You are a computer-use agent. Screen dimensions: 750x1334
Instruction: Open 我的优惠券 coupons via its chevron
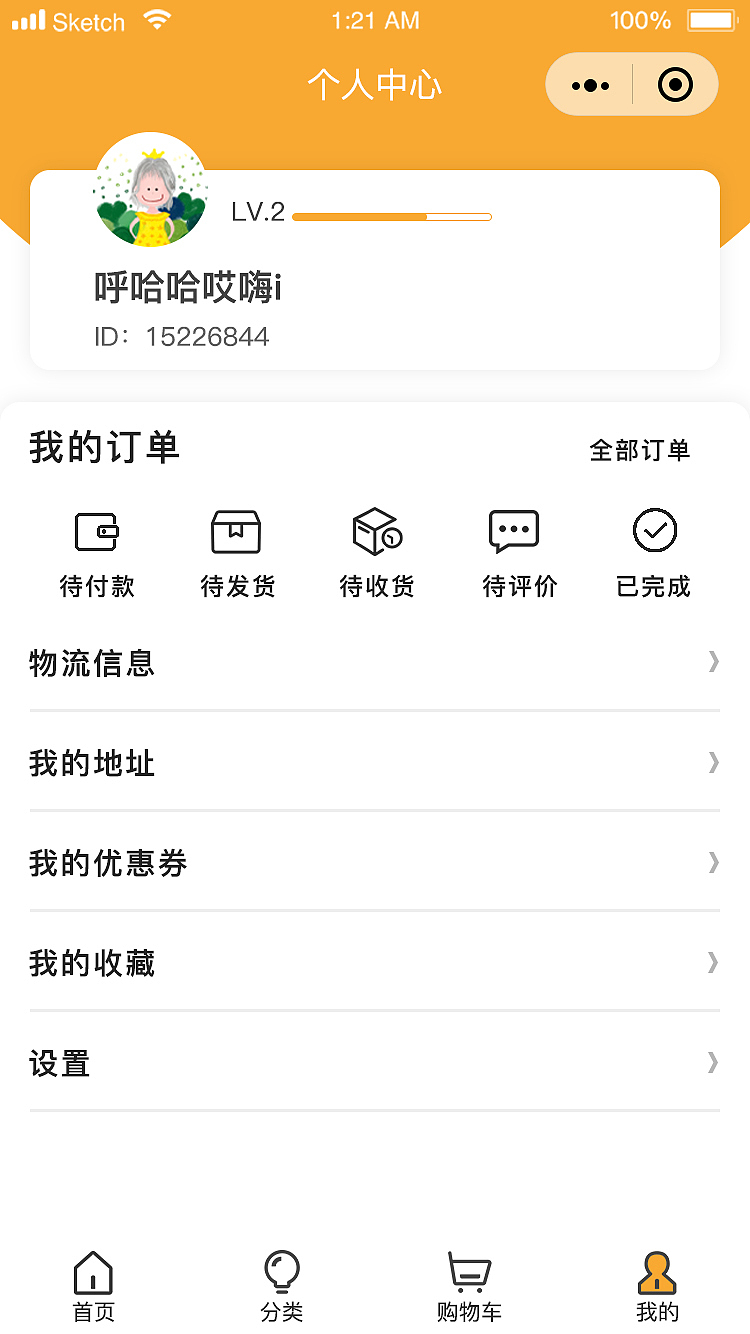coord(713,862)
